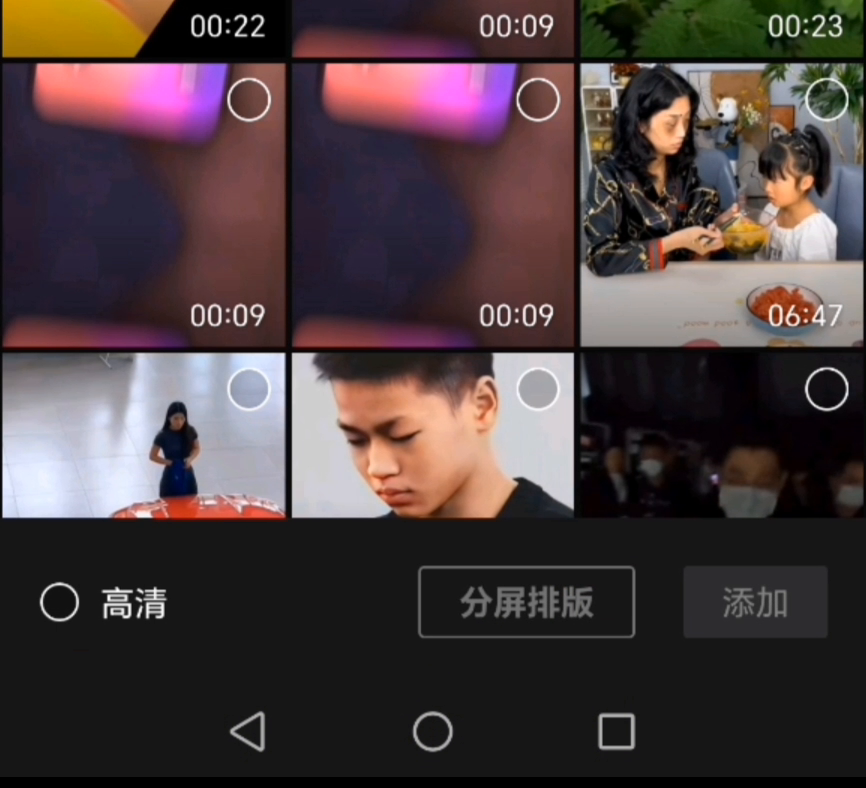This screenshot has height=788, width=866.
Task: Go to the home screen
Action: coord(432,731)
